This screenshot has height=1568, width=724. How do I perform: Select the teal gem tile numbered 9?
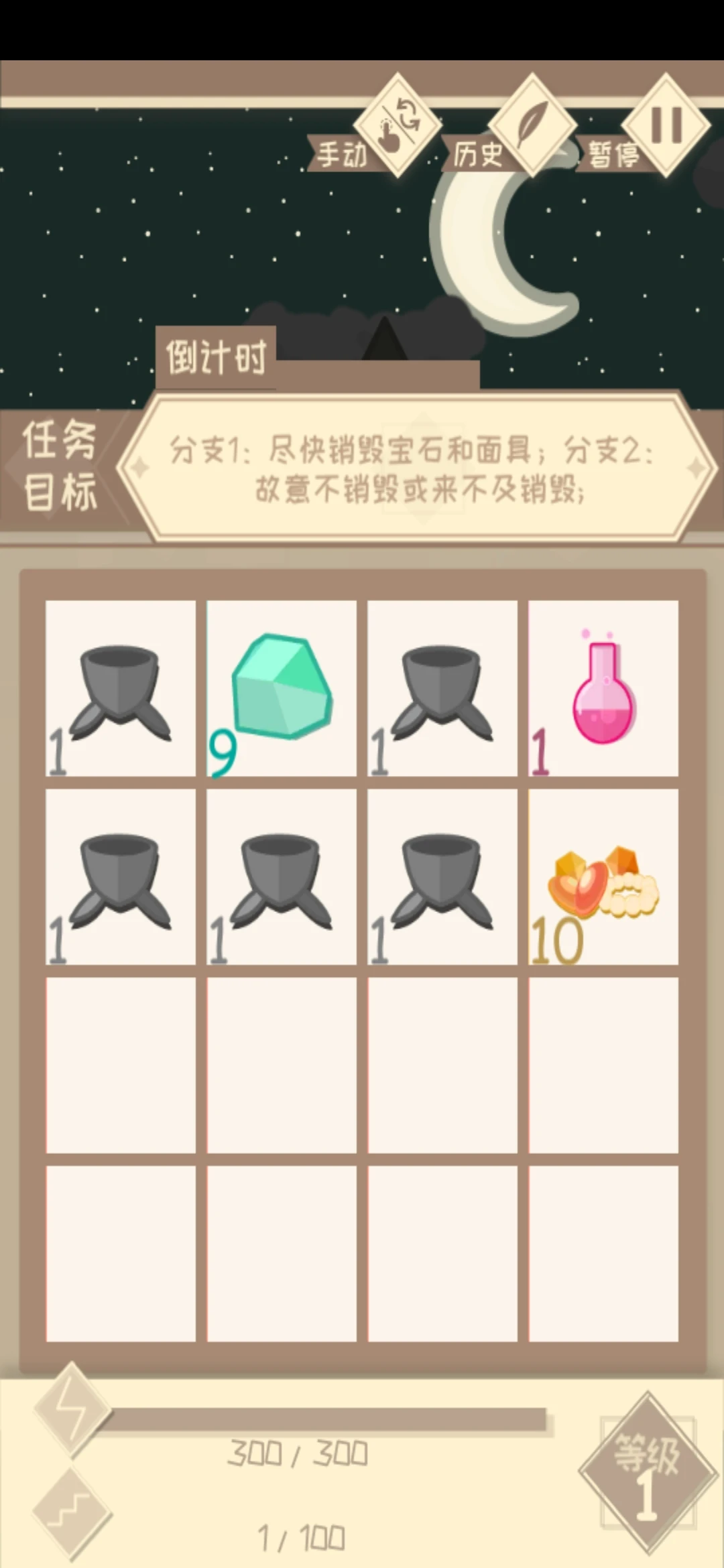pos(282,688)
